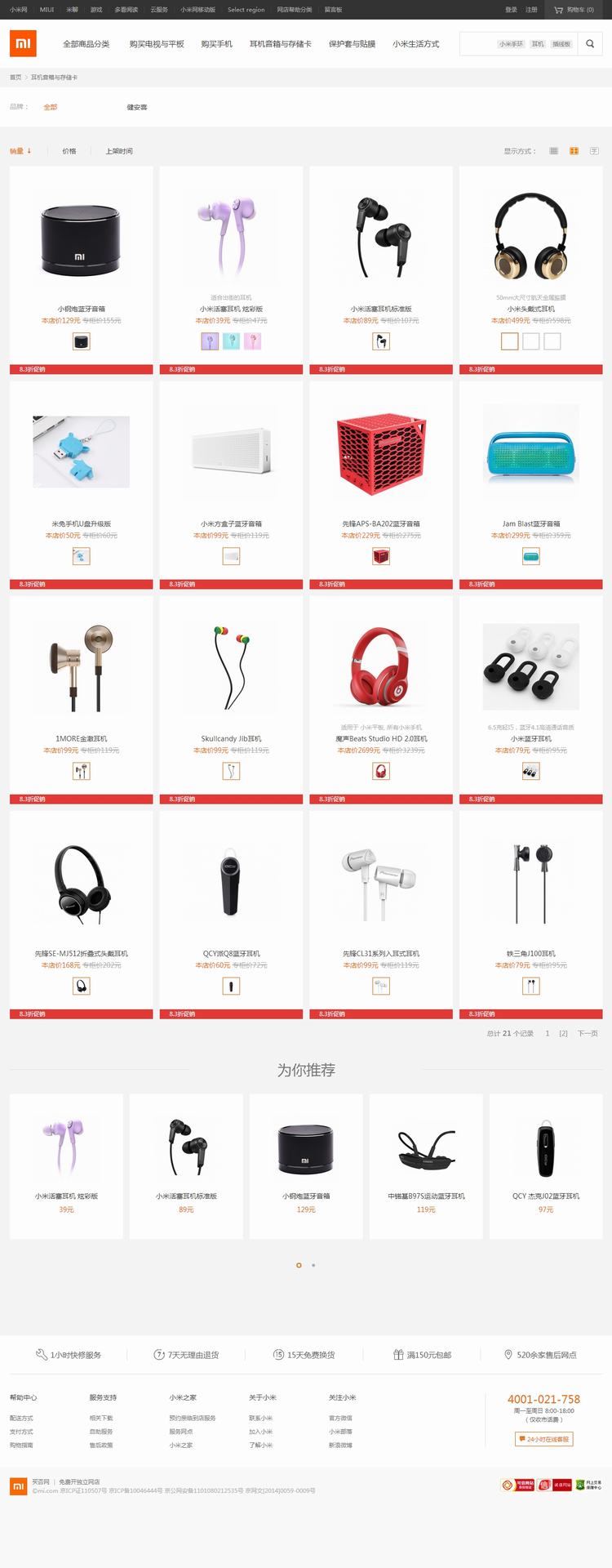Open 全部商品分类 menu
This screenshot has width=612, height=1568.
click(x=86, y=44)
